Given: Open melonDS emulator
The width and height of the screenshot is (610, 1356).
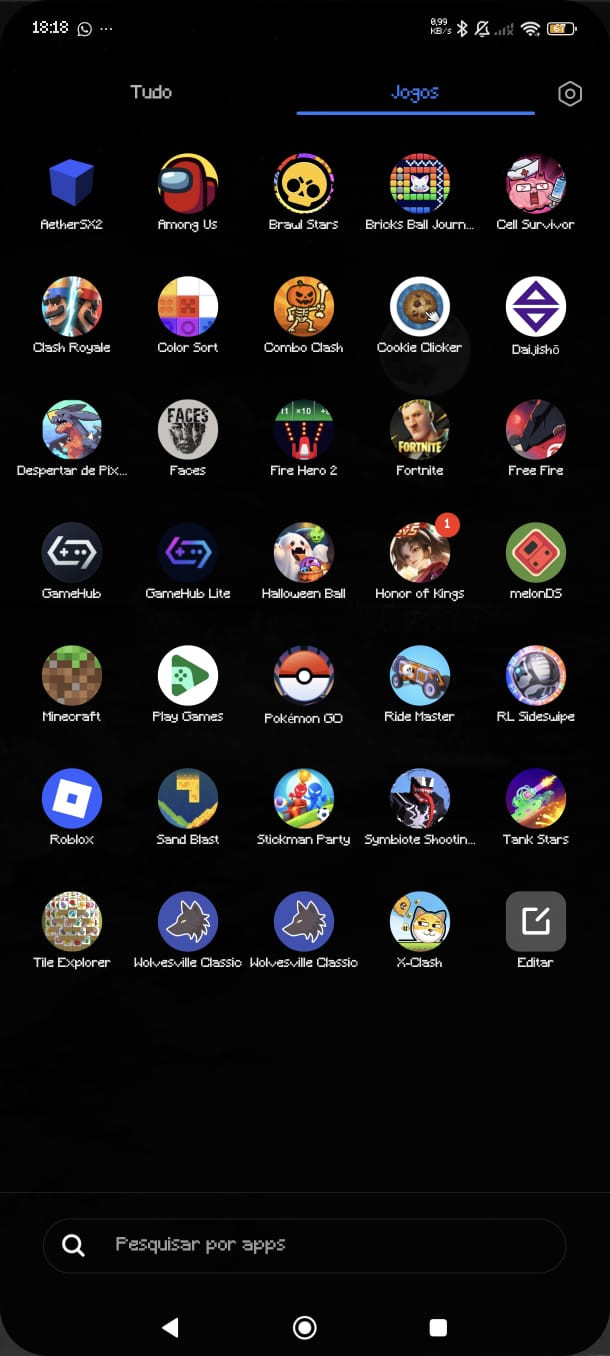Looking at the screenshot, I should point(535,554).
